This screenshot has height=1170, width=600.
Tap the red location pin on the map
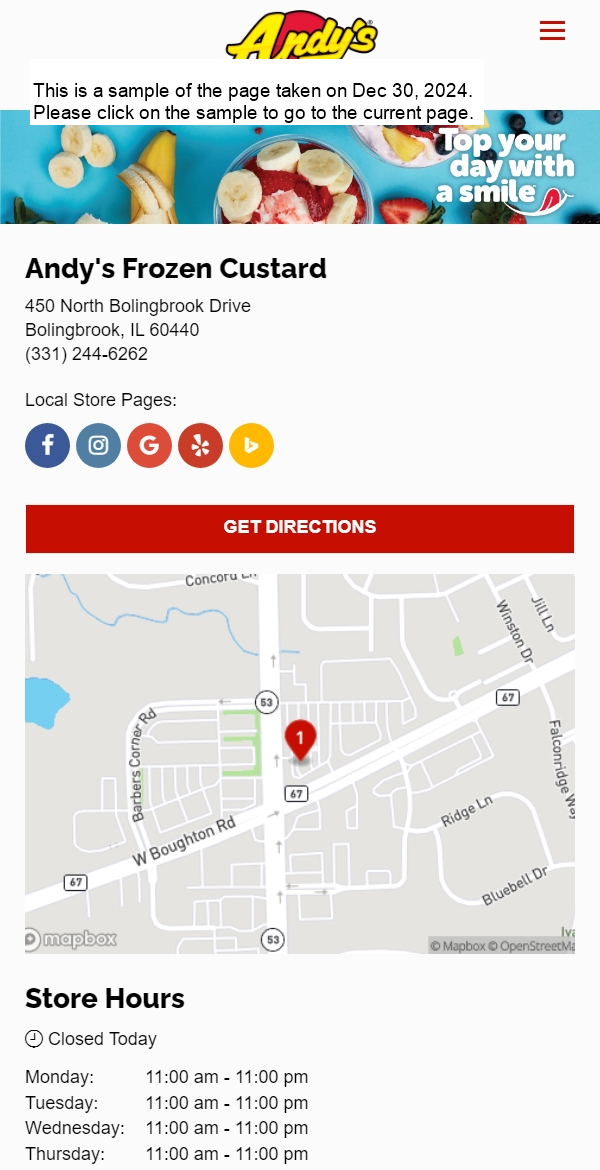pyautogui.click(x=300, y=739)
